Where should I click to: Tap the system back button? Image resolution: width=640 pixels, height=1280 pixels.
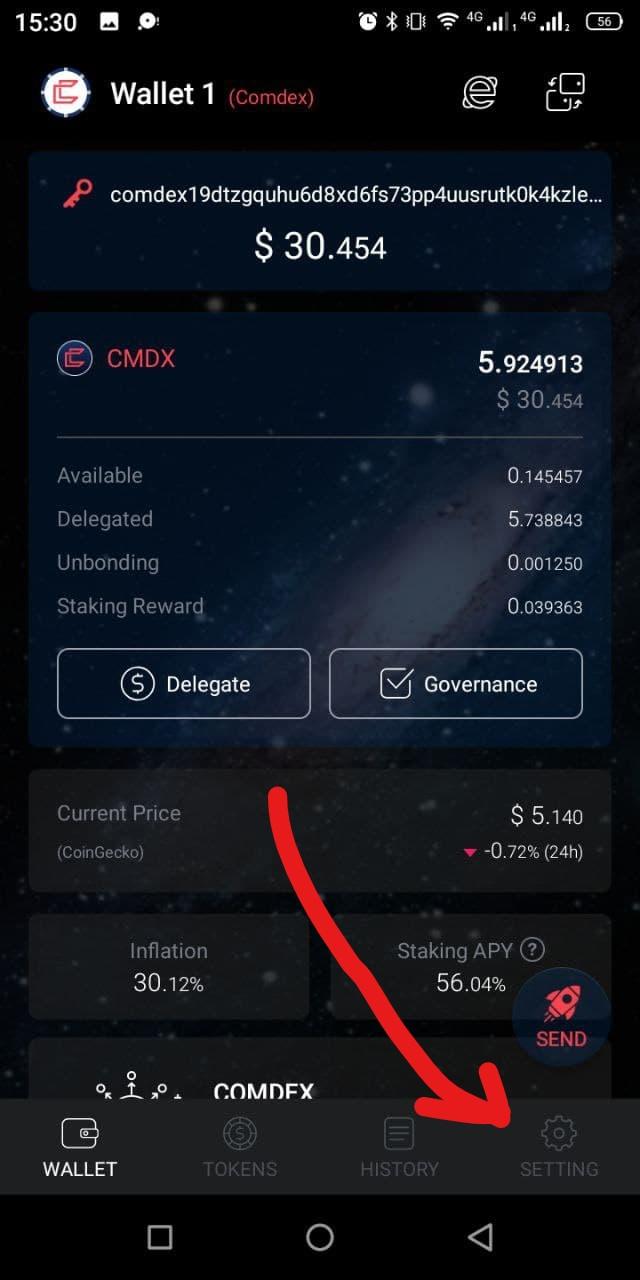pyautogui.click(x=480, y=1238)
